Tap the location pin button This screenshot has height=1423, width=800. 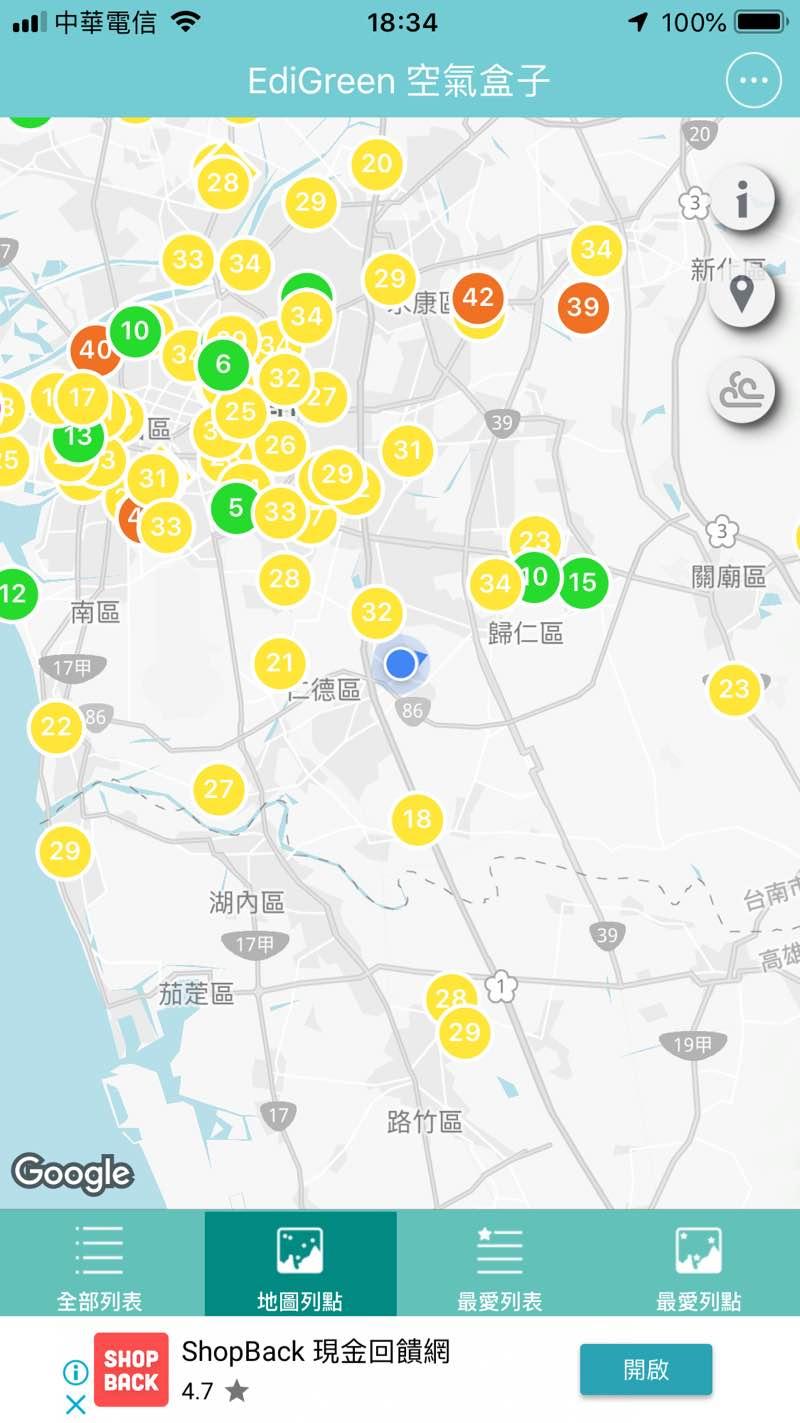pos(741,295)
